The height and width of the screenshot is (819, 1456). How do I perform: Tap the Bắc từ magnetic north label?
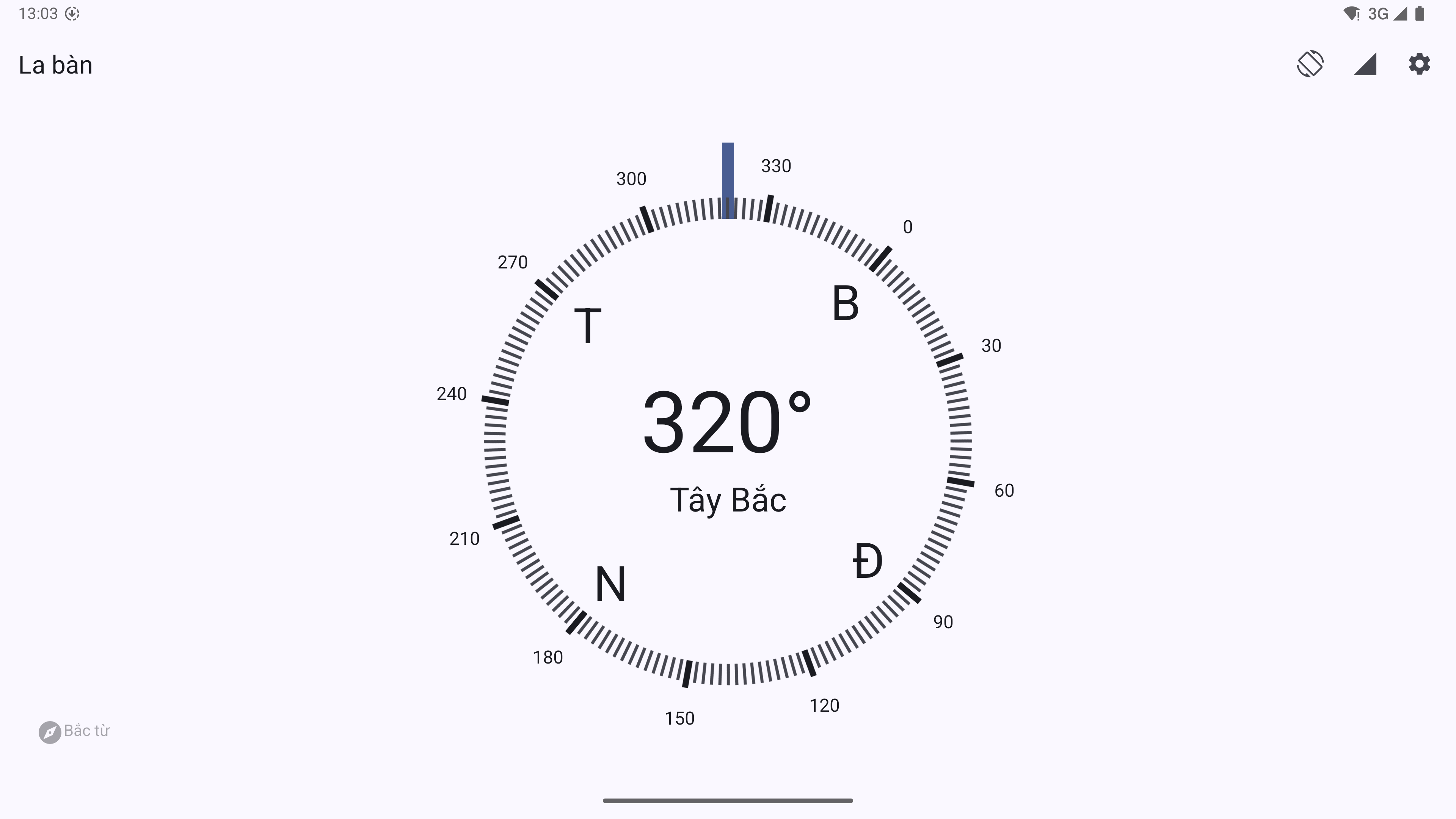tap(74, 731)
